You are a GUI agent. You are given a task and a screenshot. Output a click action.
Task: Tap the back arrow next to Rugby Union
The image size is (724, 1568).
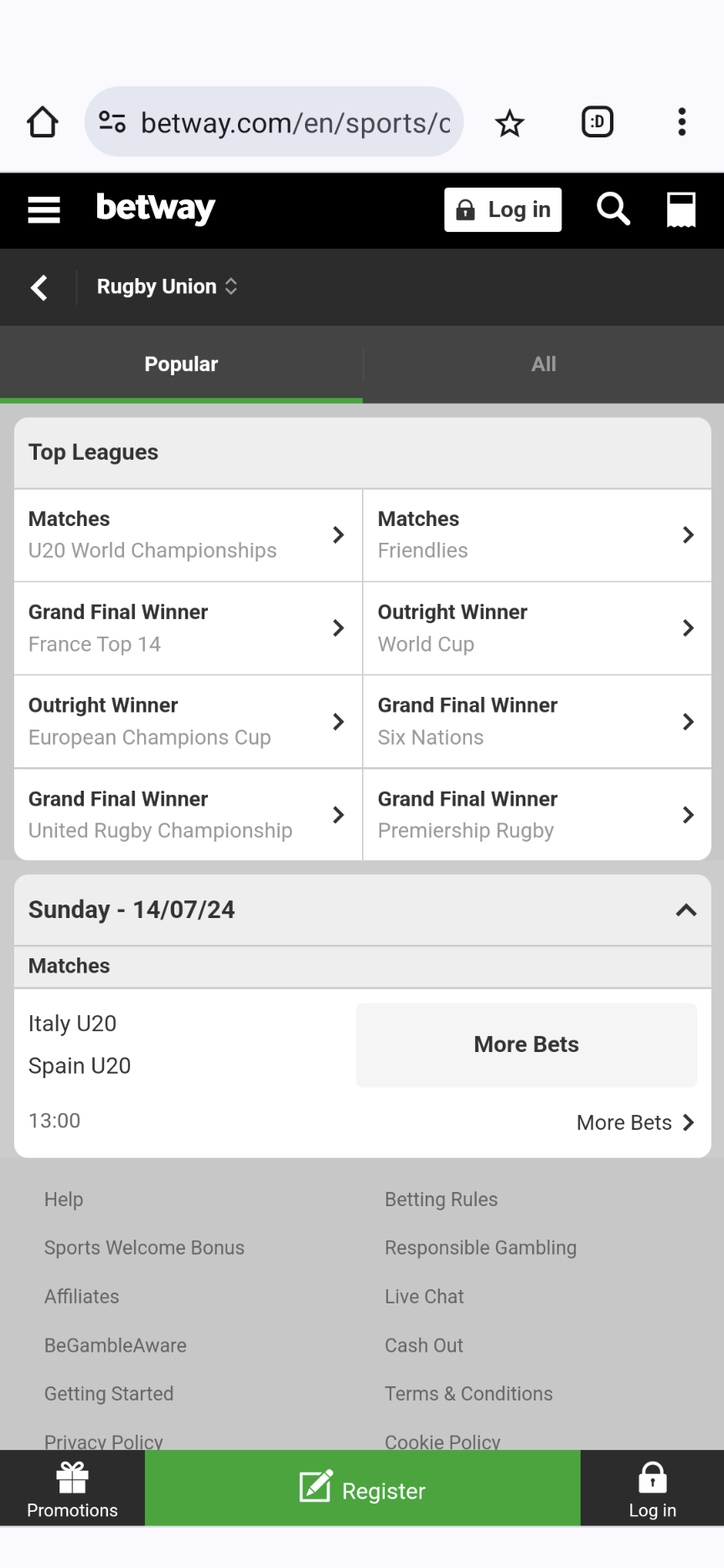tap(39, 287)
